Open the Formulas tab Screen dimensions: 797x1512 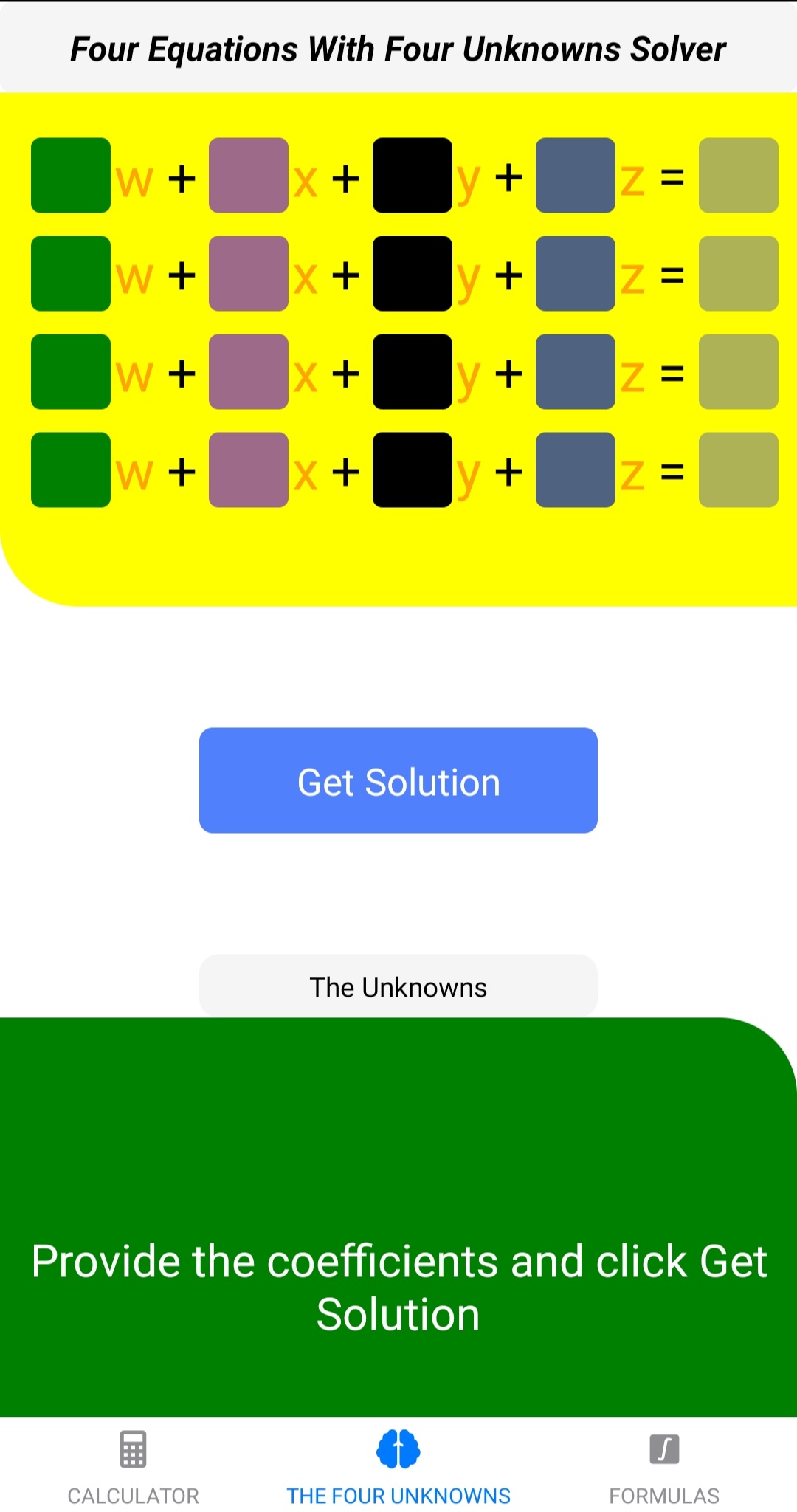(664, 1466)
